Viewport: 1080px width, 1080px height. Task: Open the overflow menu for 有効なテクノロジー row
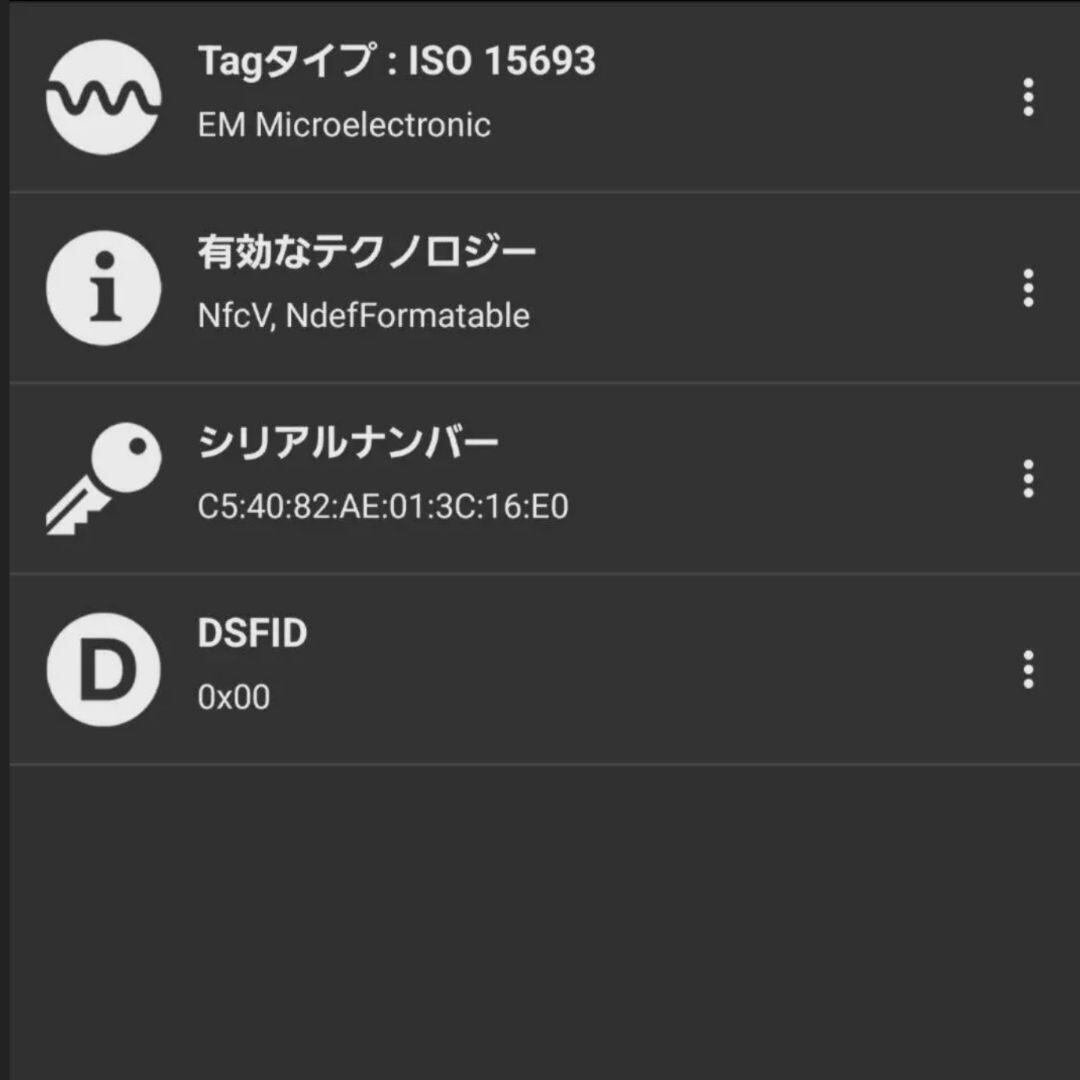(1027, 288)
